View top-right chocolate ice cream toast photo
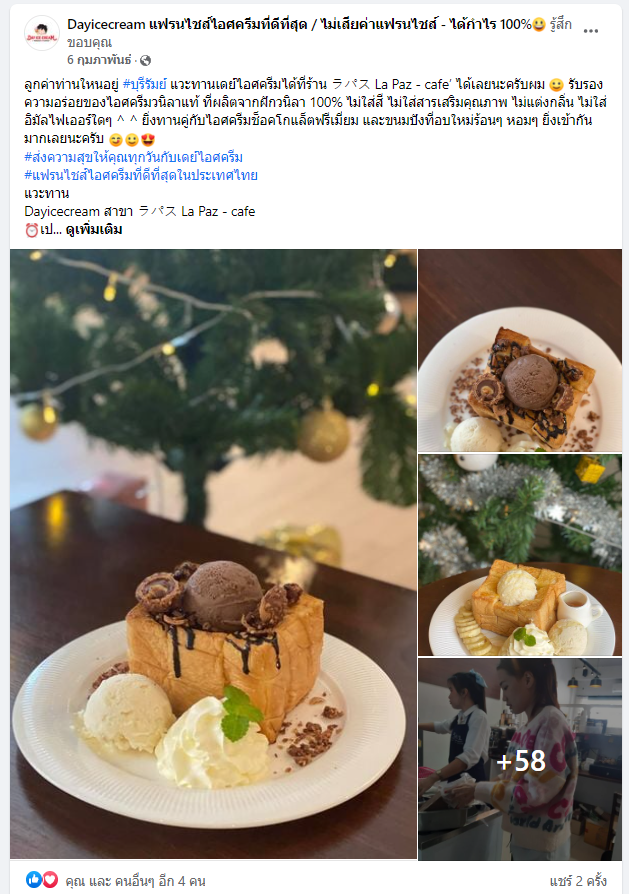The image size is (629, 894). (x=520, y=351)
